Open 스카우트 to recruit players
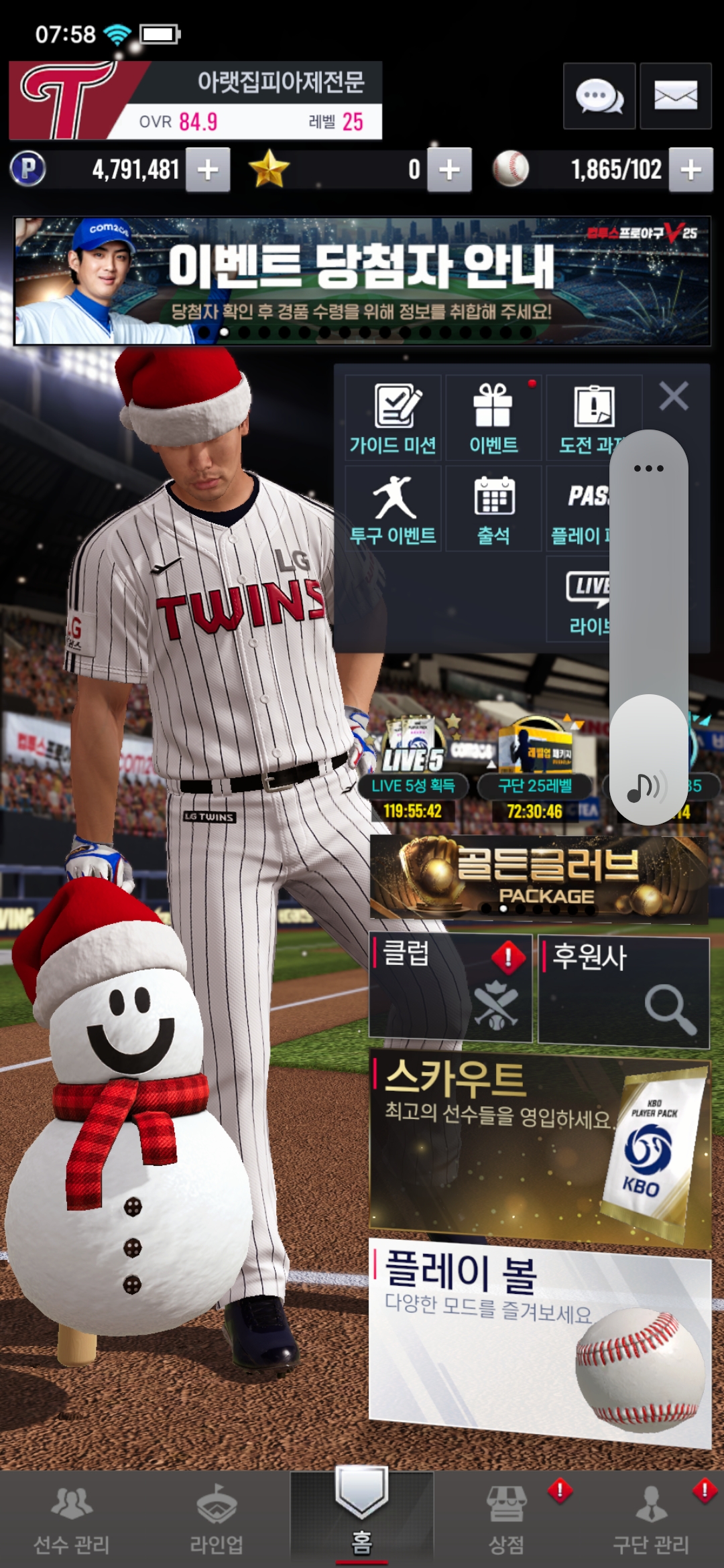 click(x=540, y=1146)
